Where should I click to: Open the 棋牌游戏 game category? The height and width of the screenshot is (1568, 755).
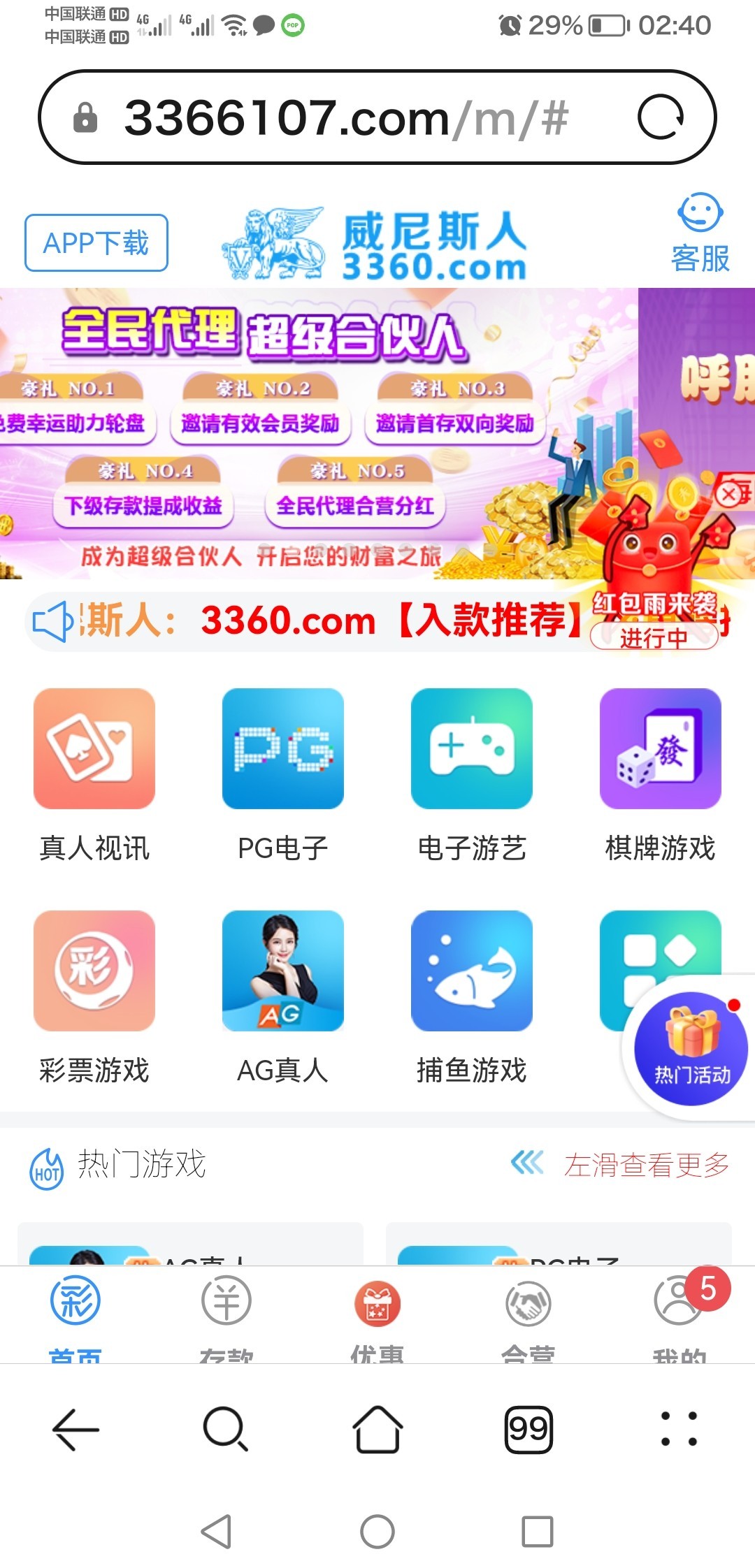coord(660,749)
